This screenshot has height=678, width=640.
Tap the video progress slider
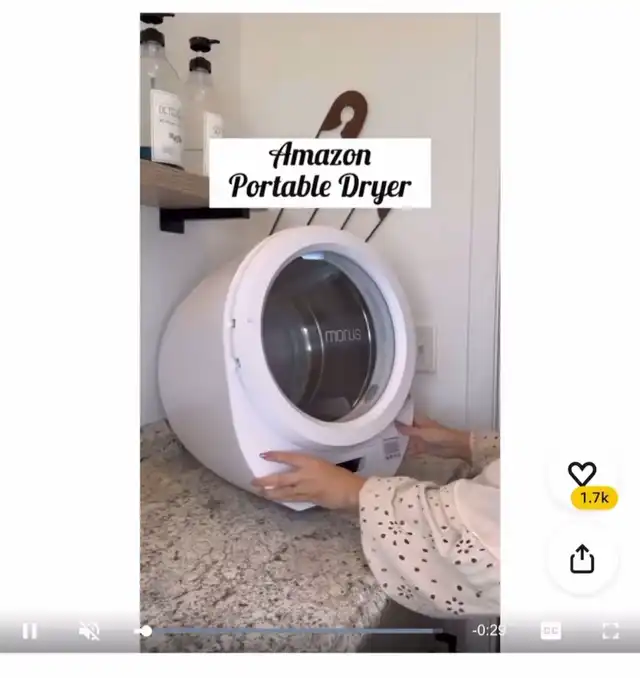point(290,631)
